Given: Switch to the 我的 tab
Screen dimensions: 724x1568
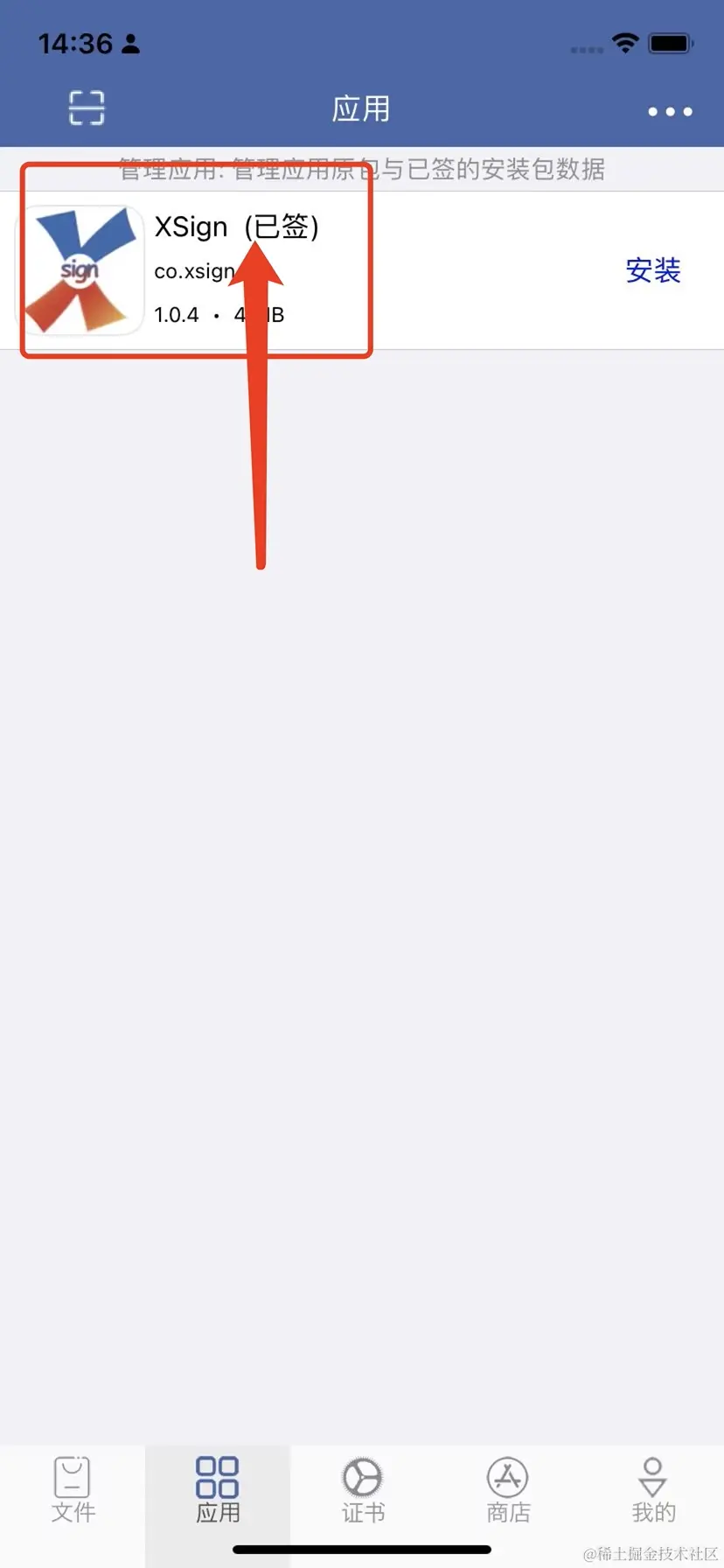Looking at the screenshot, I should tap(652, 1489).
